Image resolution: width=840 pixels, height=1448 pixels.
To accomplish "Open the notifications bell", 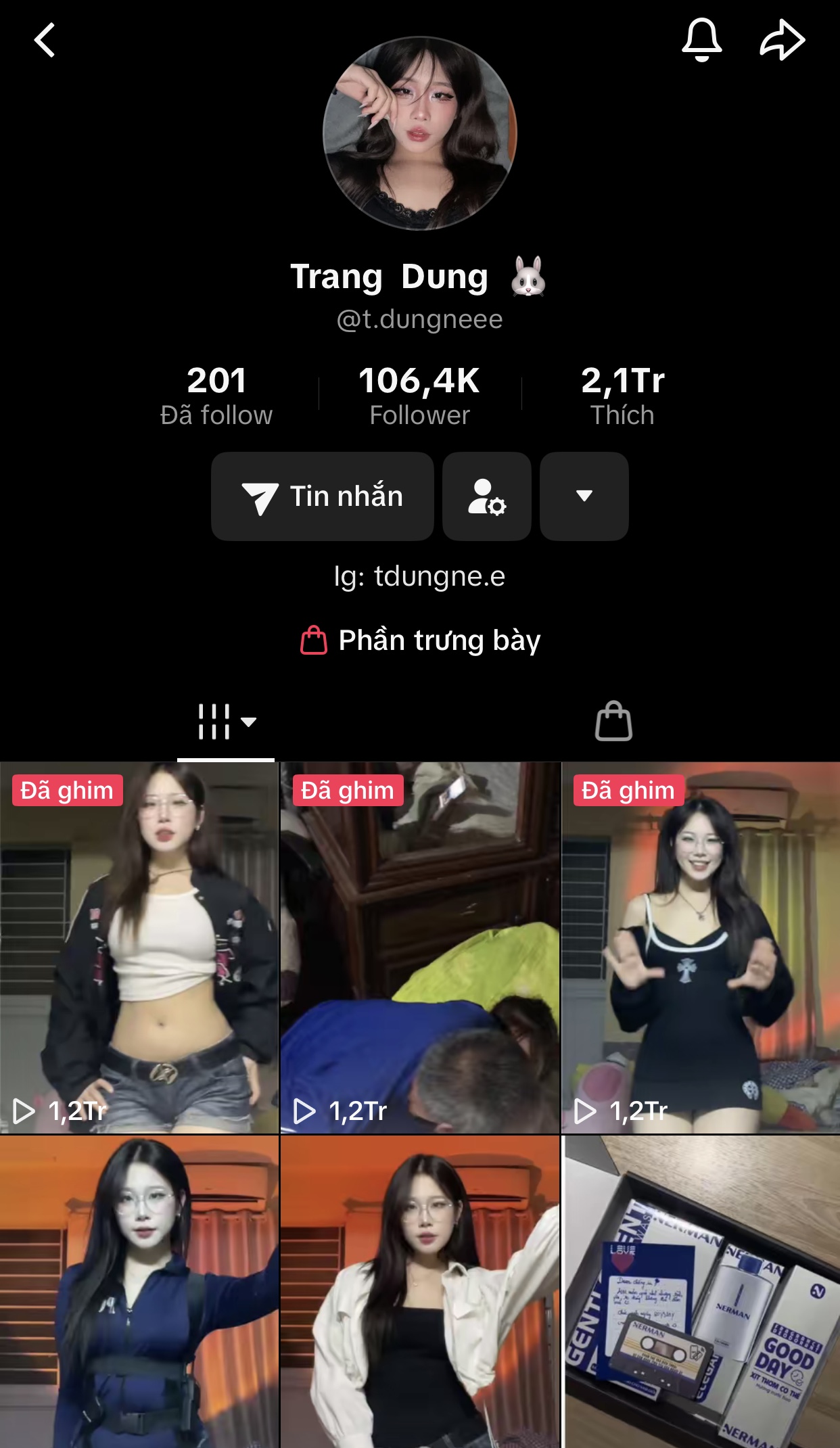I will (701, 41).
